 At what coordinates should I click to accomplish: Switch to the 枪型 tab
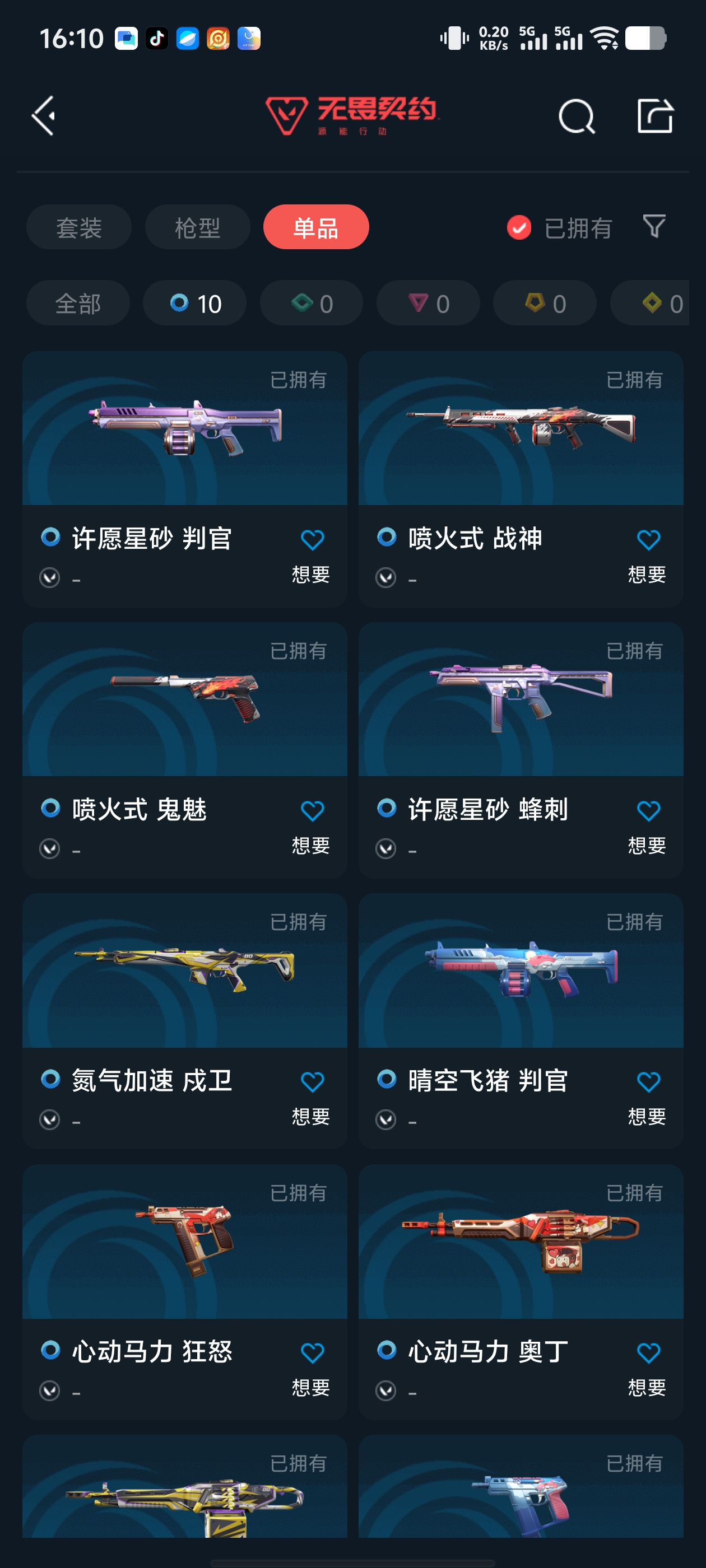tap(197, 227)
